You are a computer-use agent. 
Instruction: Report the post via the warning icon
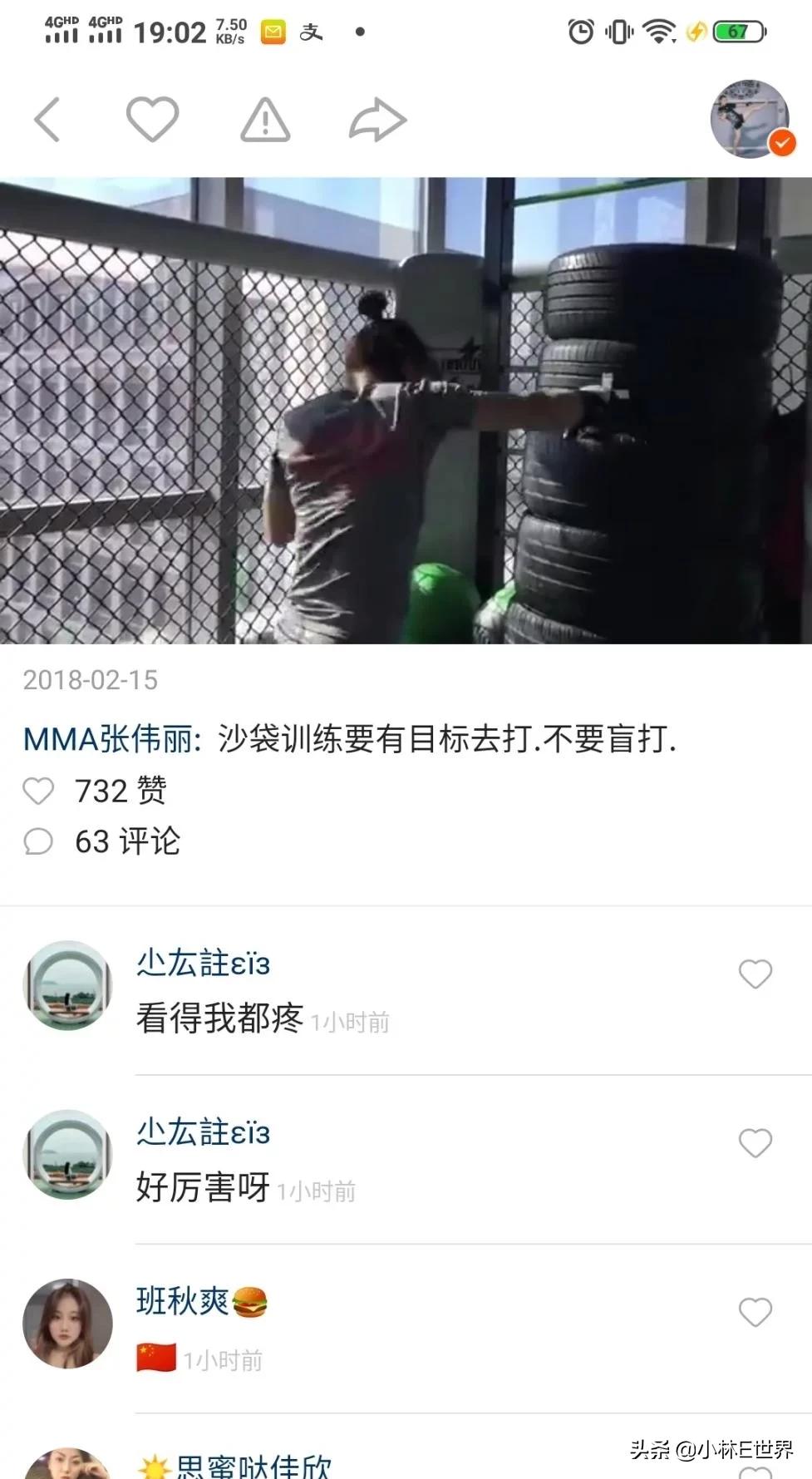pyautogui.click(x=265, y=119)
